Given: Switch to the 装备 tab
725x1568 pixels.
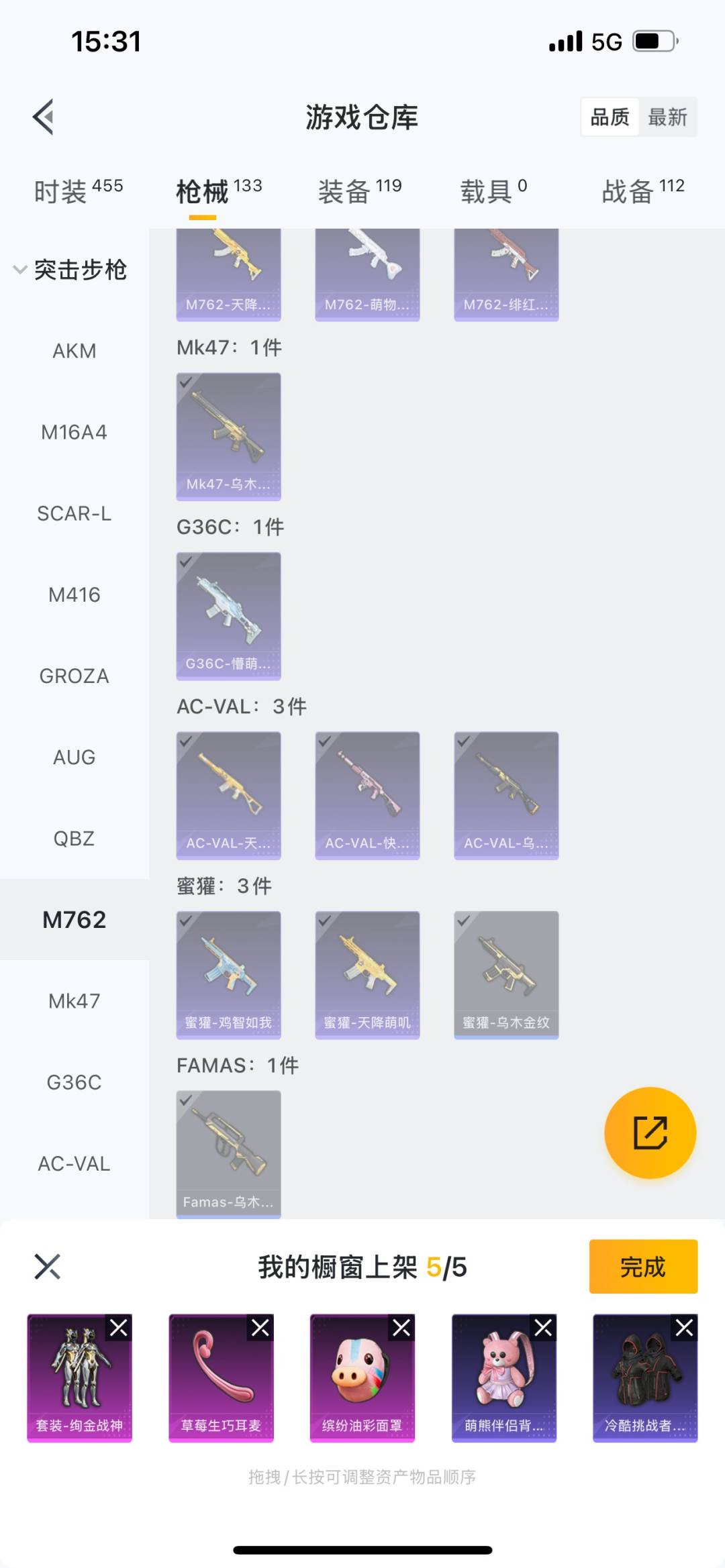Looking at the screenshot, I should tap(360, 191).
